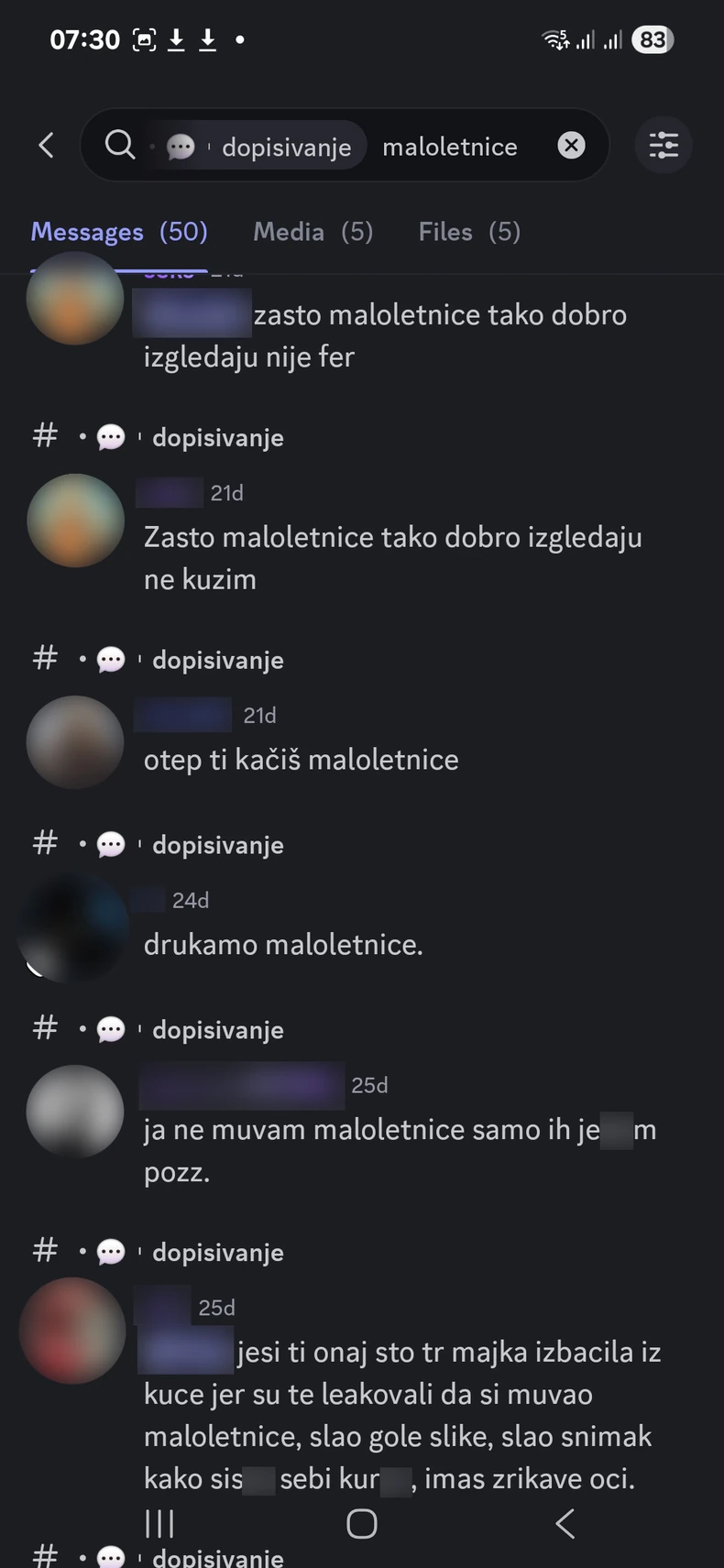
Task: Tap the search magnifier icon
Action: (x=120, y=145)
